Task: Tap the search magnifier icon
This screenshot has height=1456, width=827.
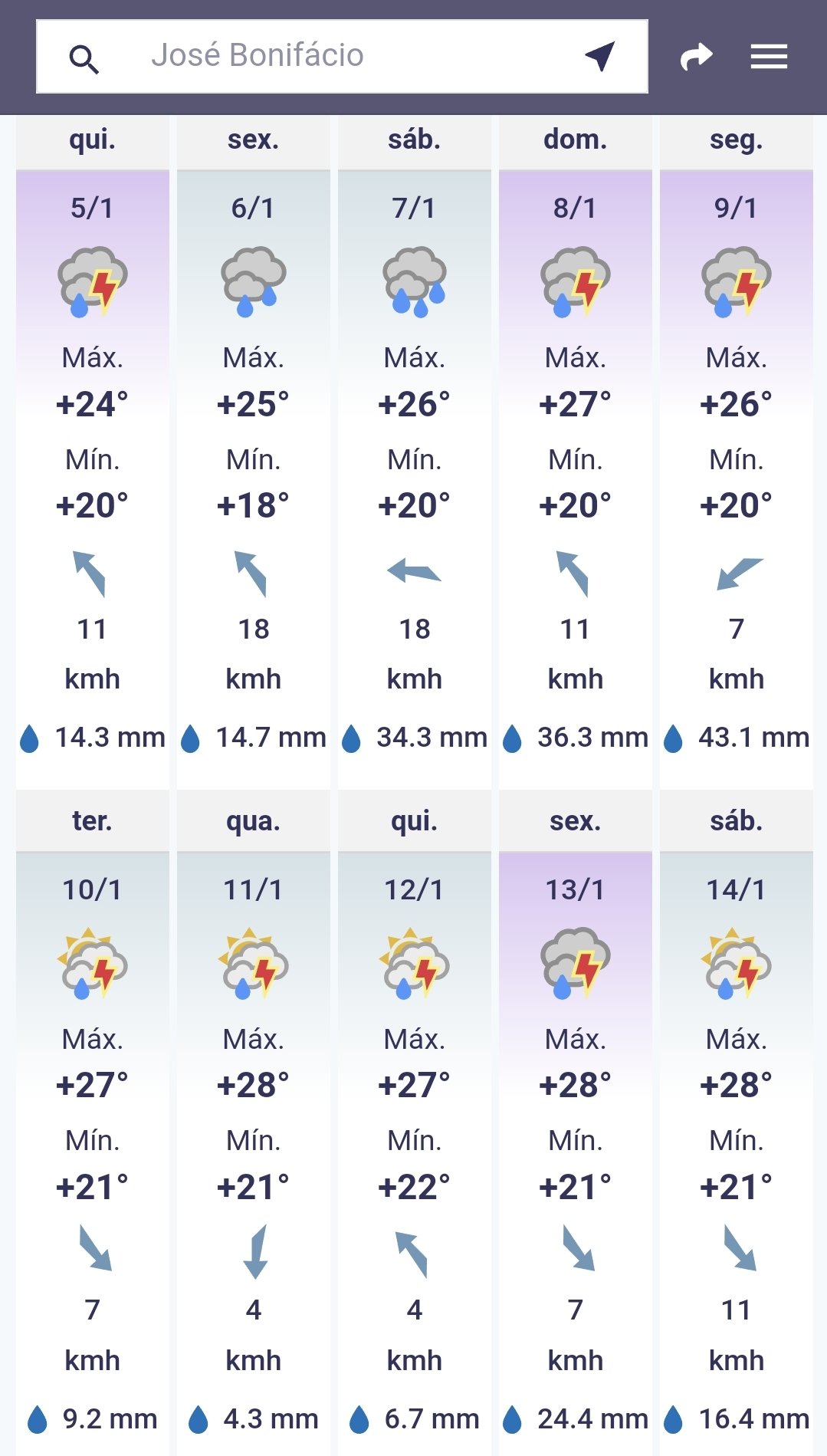Action: point(84,58)
